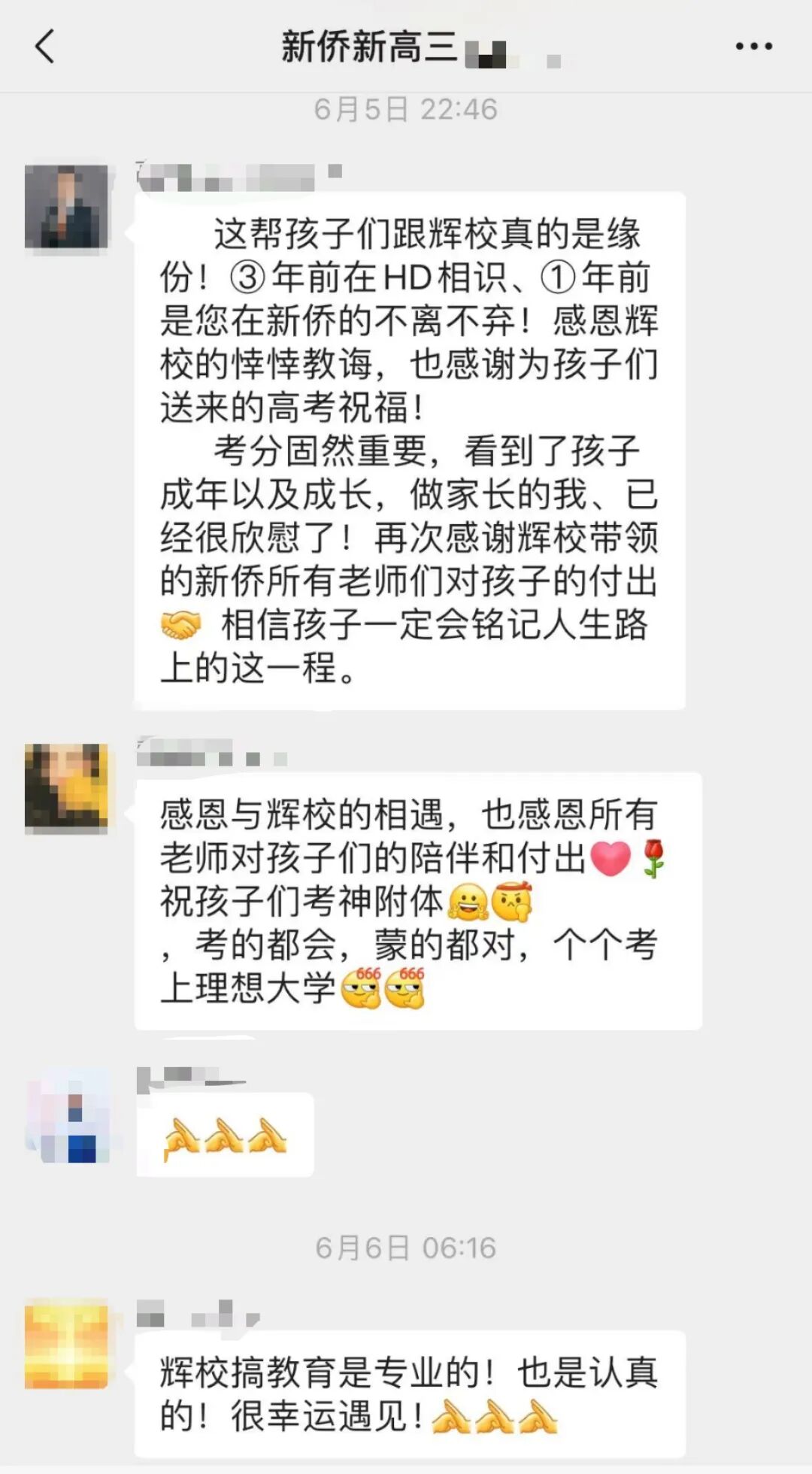
Task: Tap avatar of sender mentioning HD相识
Action: point(66,206)
